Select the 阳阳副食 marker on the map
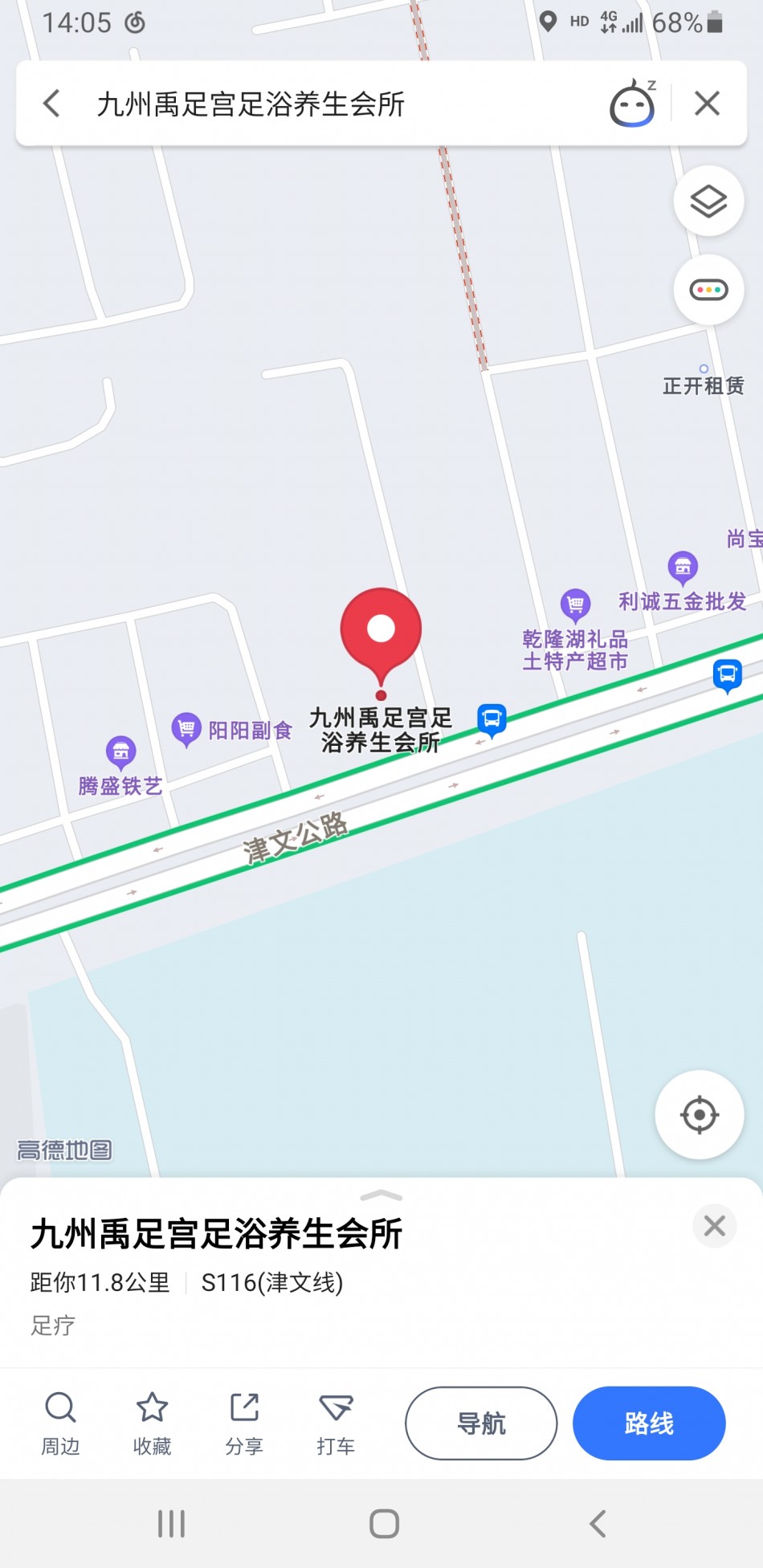Image resolution: width=763 pixels, height=1568 pixels. [x=186, y=730]
